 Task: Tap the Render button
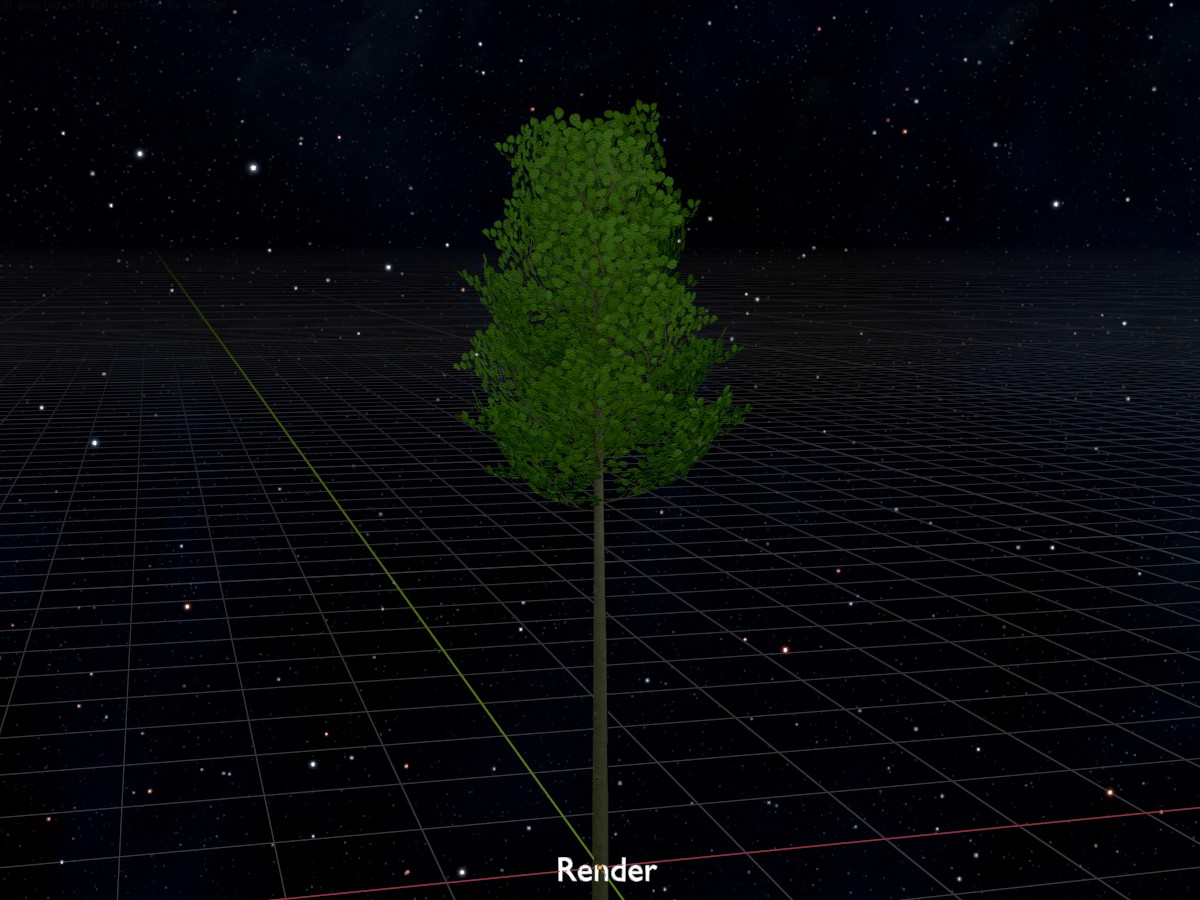click(606, 870)
